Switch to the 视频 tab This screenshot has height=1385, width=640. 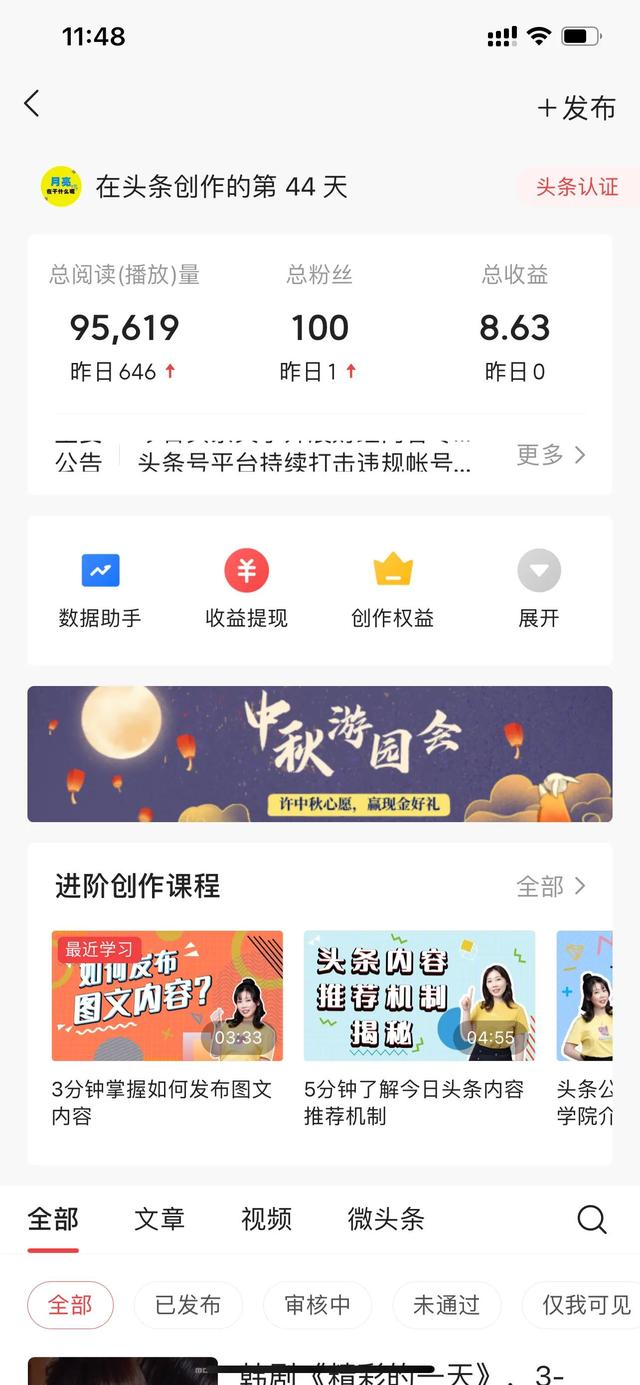pos(266,1219)
